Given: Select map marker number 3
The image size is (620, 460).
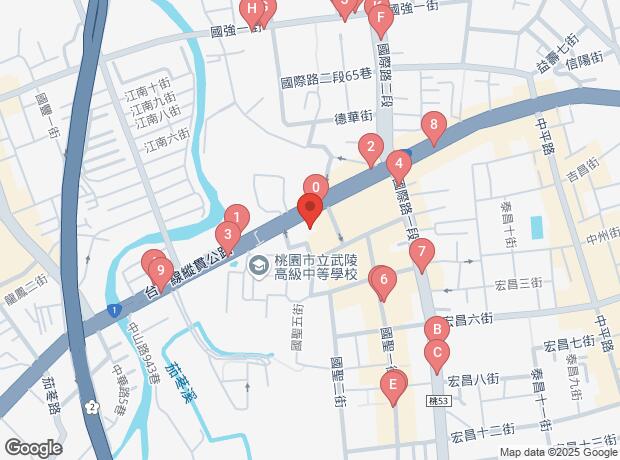Looking at the screenshot, I should [228, 237].
